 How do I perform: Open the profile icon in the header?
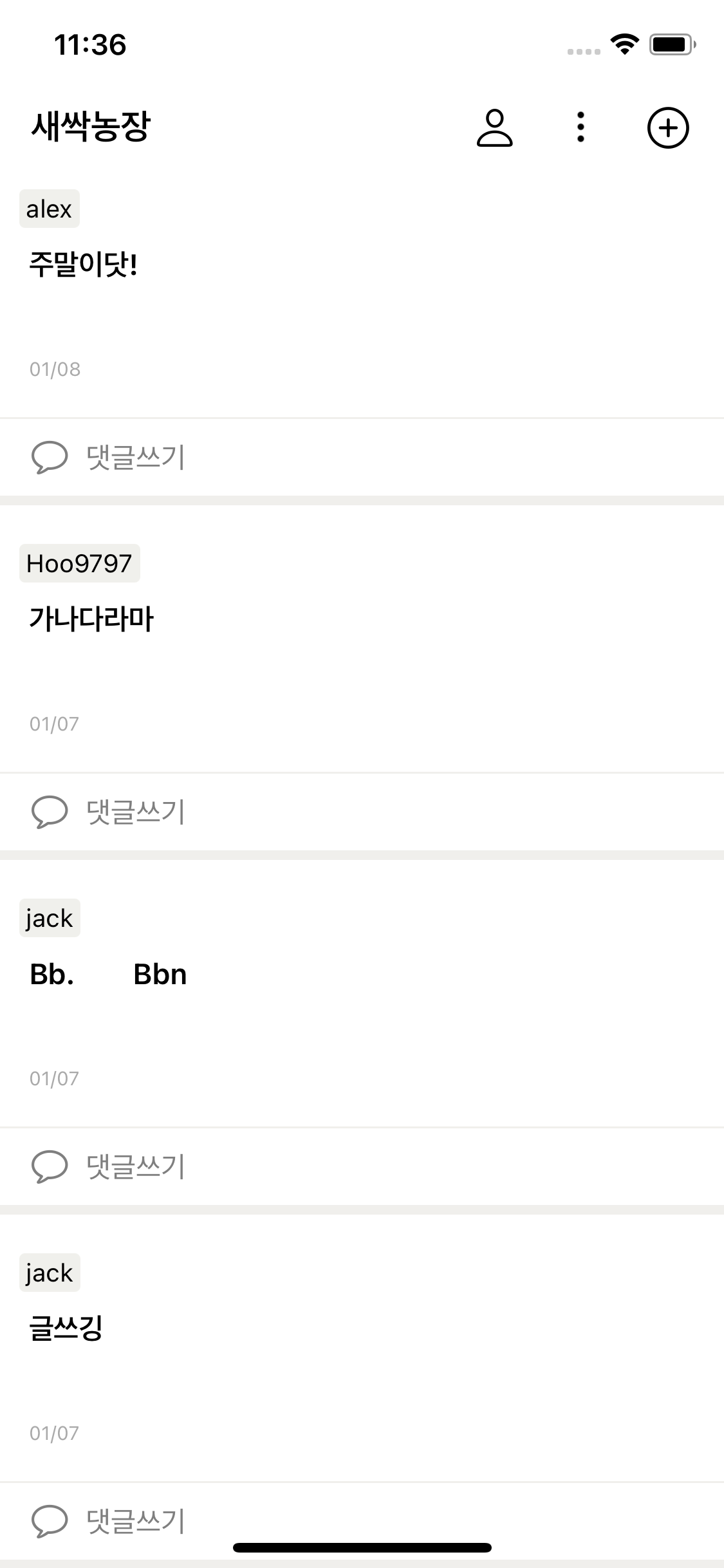point(494,127)
